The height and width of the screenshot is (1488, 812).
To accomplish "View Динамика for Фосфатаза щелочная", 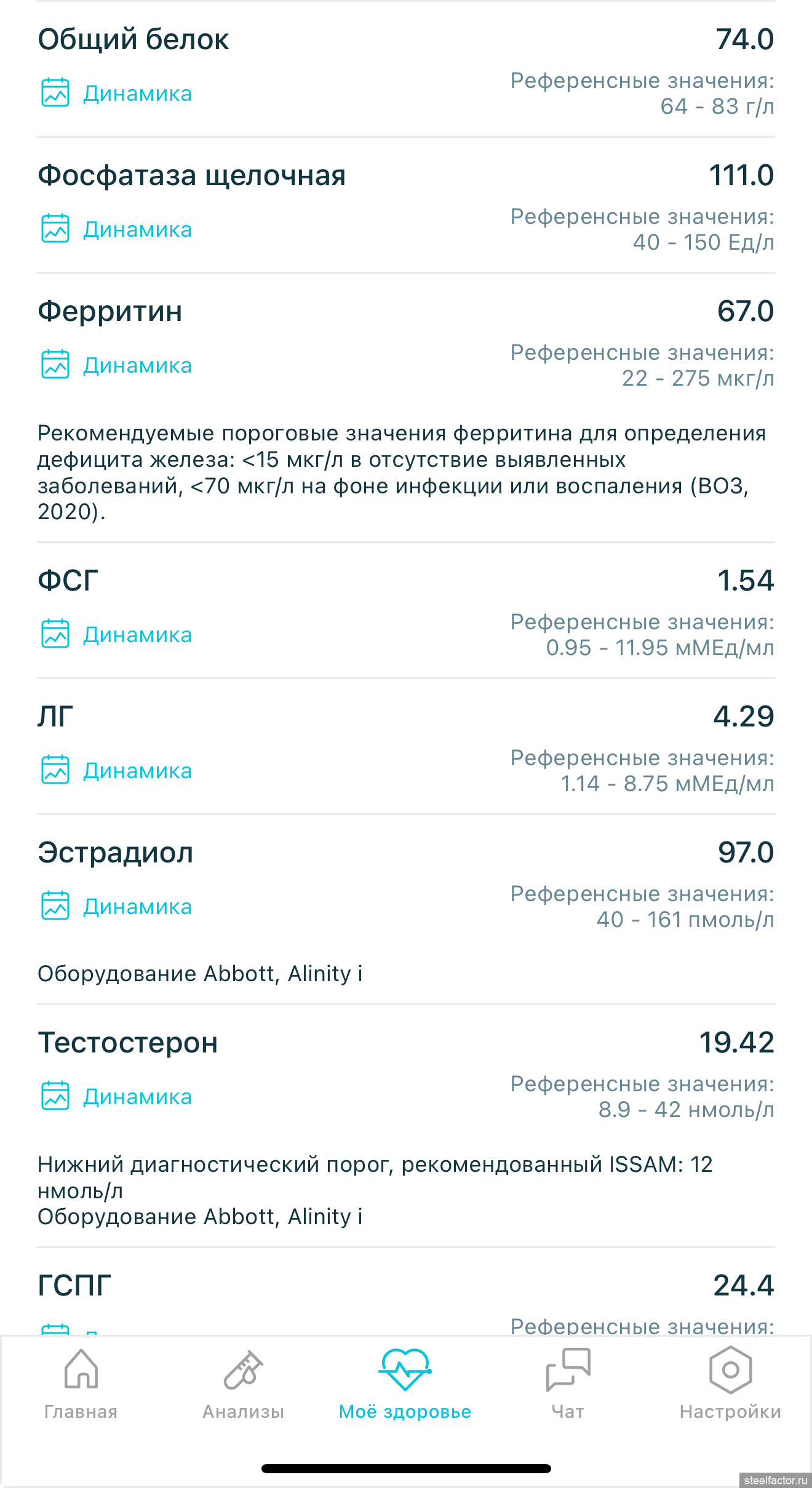I will tap(117, 229).
